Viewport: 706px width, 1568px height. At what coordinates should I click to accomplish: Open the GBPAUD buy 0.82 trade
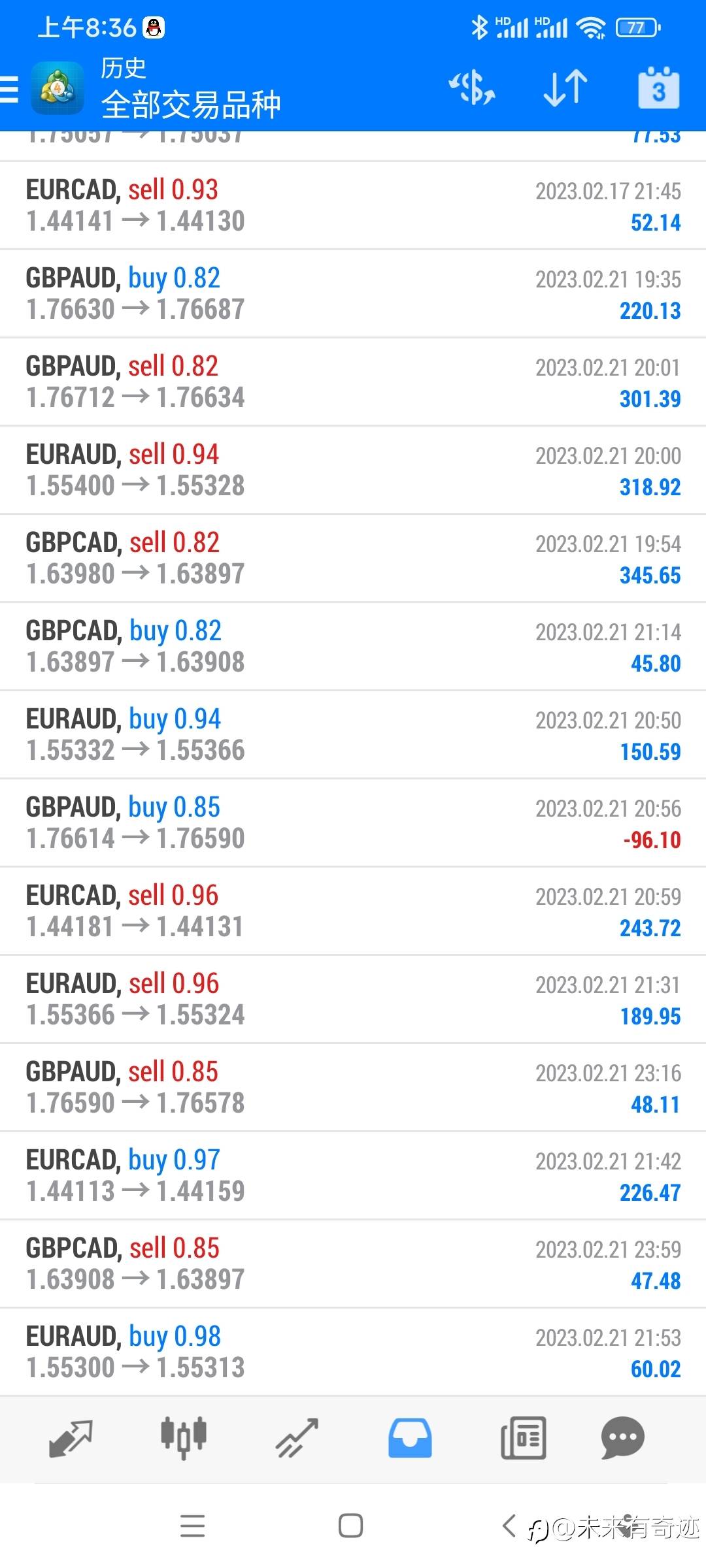point(353,293)
